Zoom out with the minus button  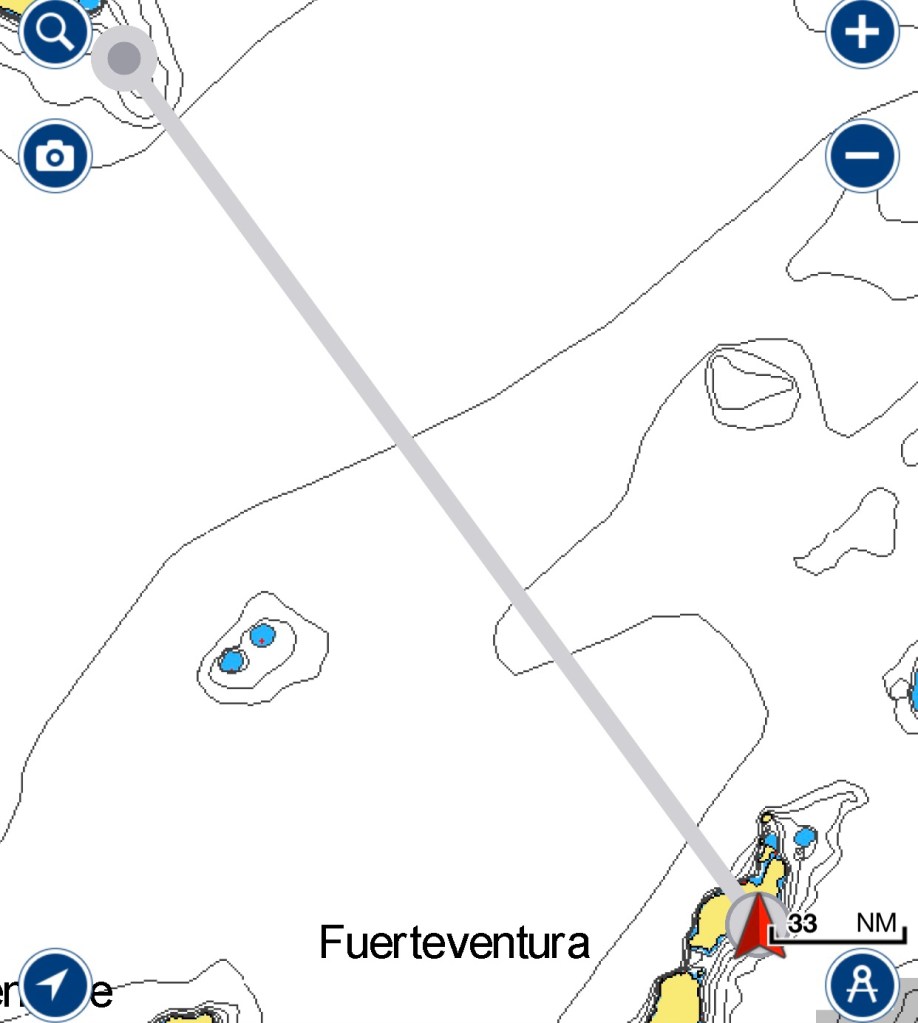click(862, 156)
